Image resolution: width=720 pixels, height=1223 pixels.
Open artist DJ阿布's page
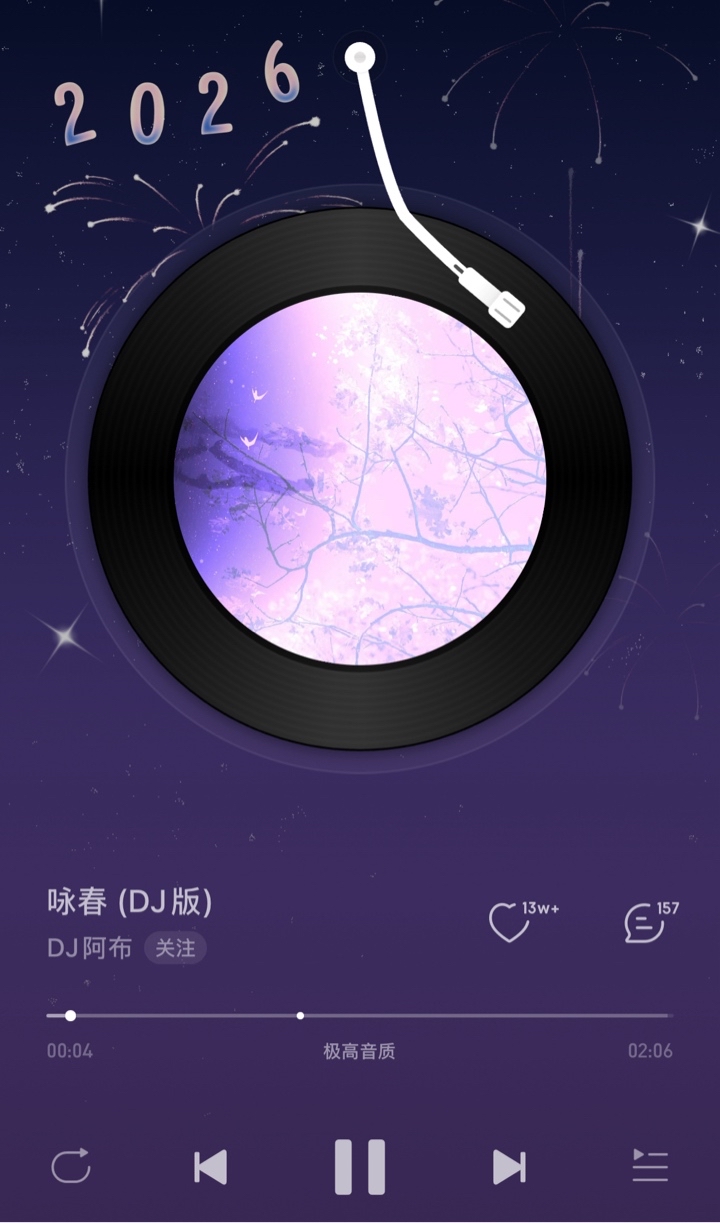click(x=89, y=948)
